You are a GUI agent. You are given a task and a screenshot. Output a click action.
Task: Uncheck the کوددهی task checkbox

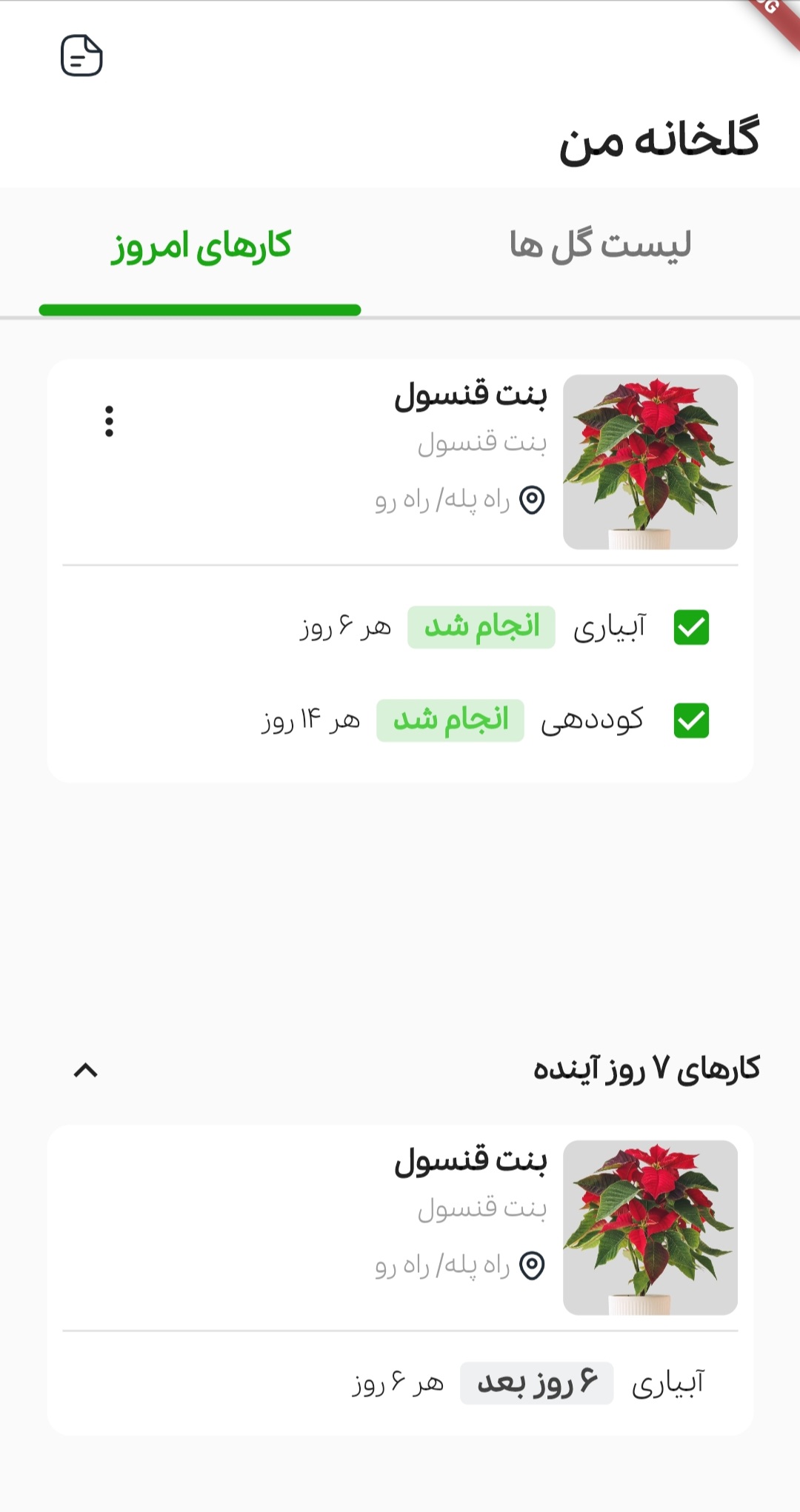(691, 720)
